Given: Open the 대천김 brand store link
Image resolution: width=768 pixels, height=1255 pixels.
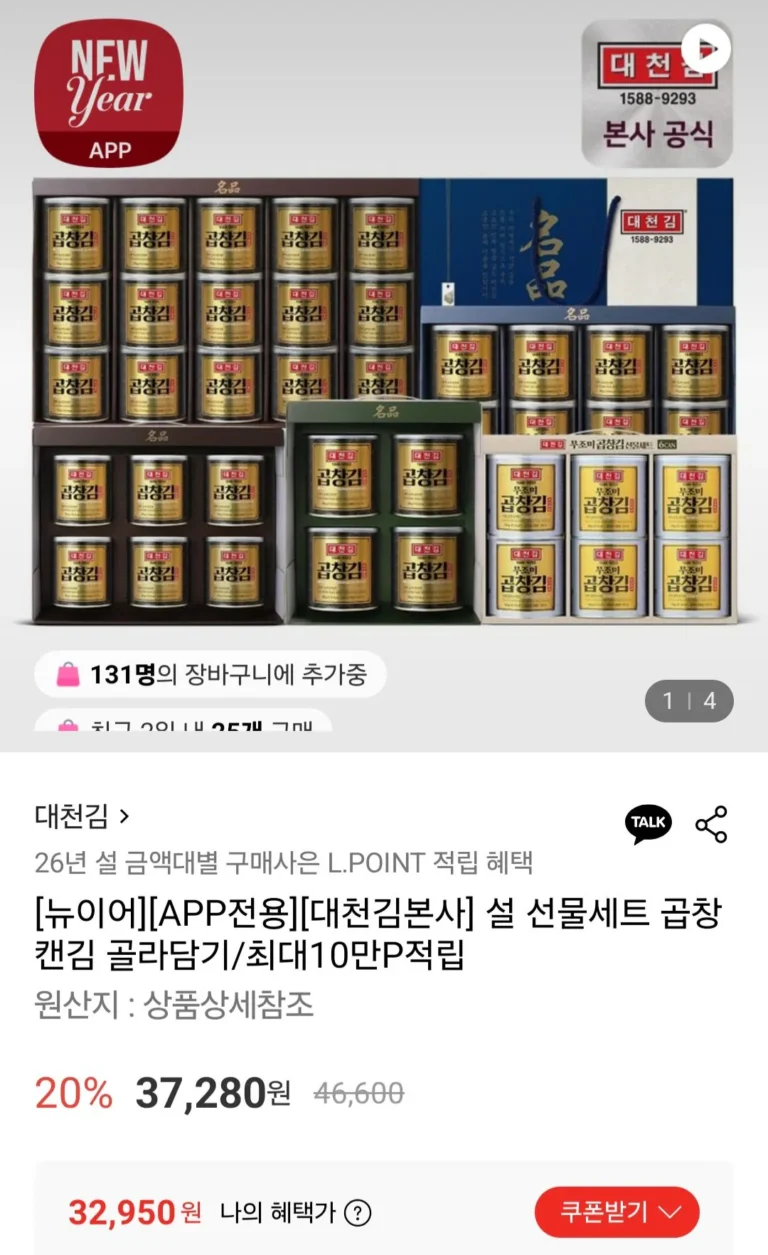Looking at the screenshot, I should 82,816.
